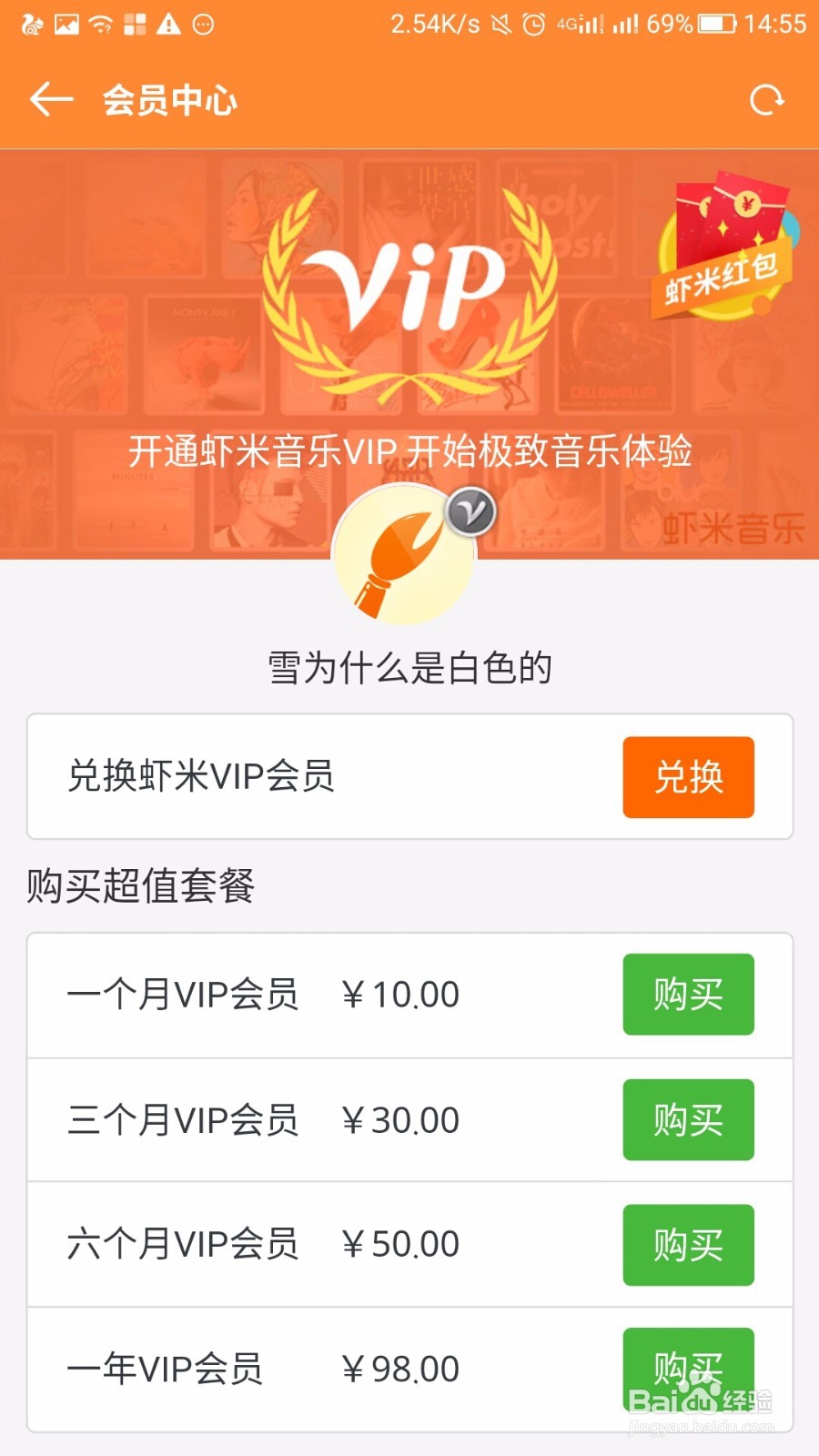The image size is (819, 1456).
Task: Open the 虾米红包 red envelope badge
Action: [x=723, y=246]
